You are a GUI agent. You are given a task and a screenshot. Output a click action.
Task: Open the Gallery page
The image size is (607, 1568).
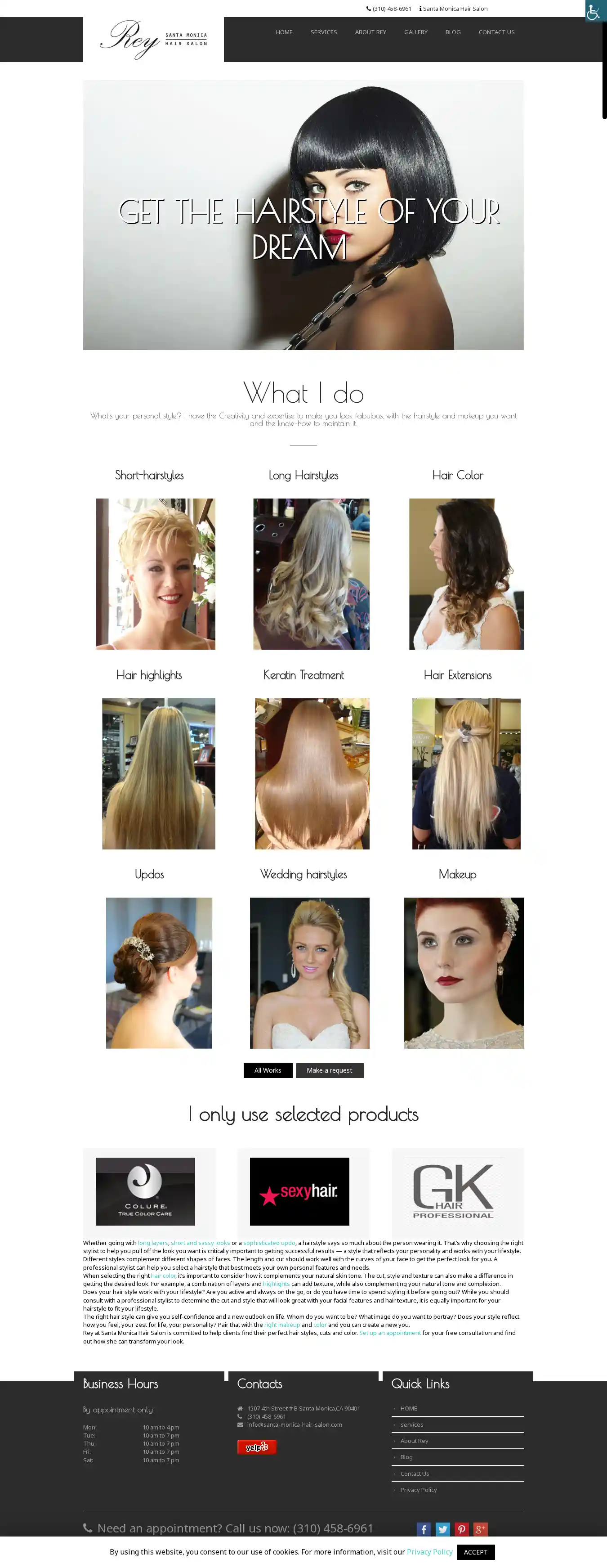(415, 32)
